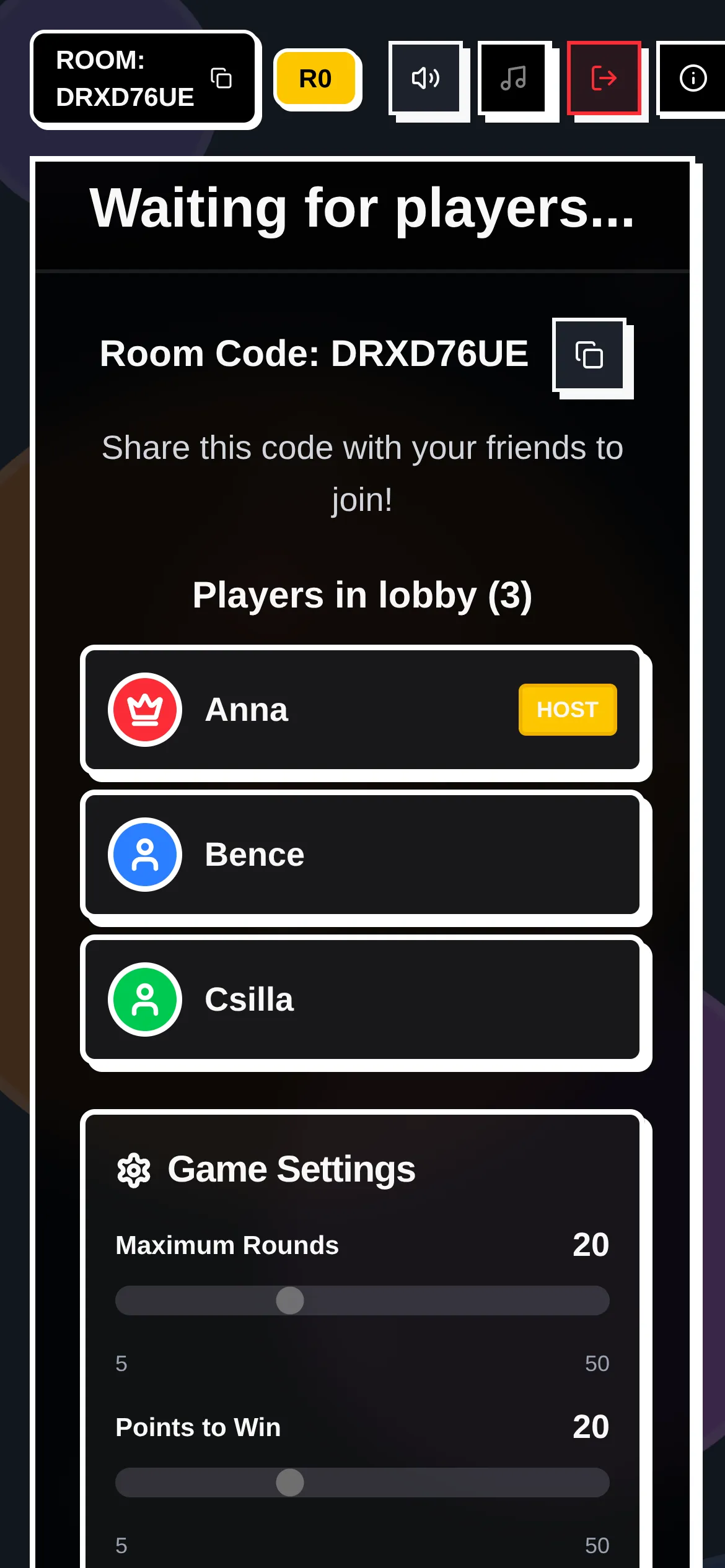Toggle the music note button
Viewport: 725px width, 1568px height.
coord(515,78)
